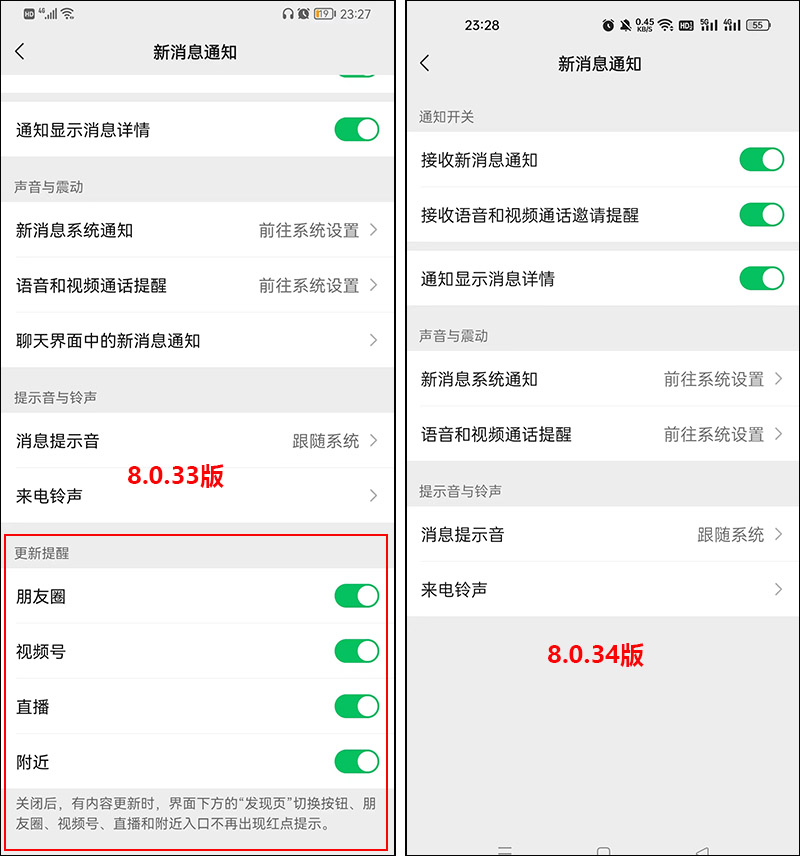Screen dimensions: 800x856
Task: Disable the 附近 update reminder
Action: tap(356, 761)
